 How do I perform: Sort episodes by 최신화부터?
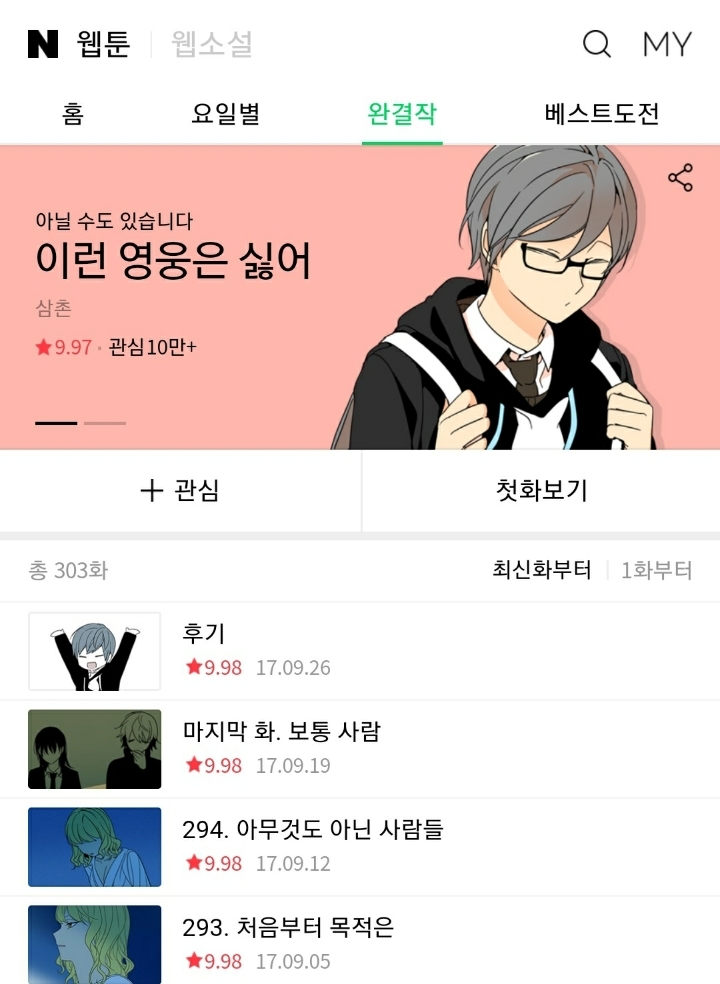pos(541,570)
